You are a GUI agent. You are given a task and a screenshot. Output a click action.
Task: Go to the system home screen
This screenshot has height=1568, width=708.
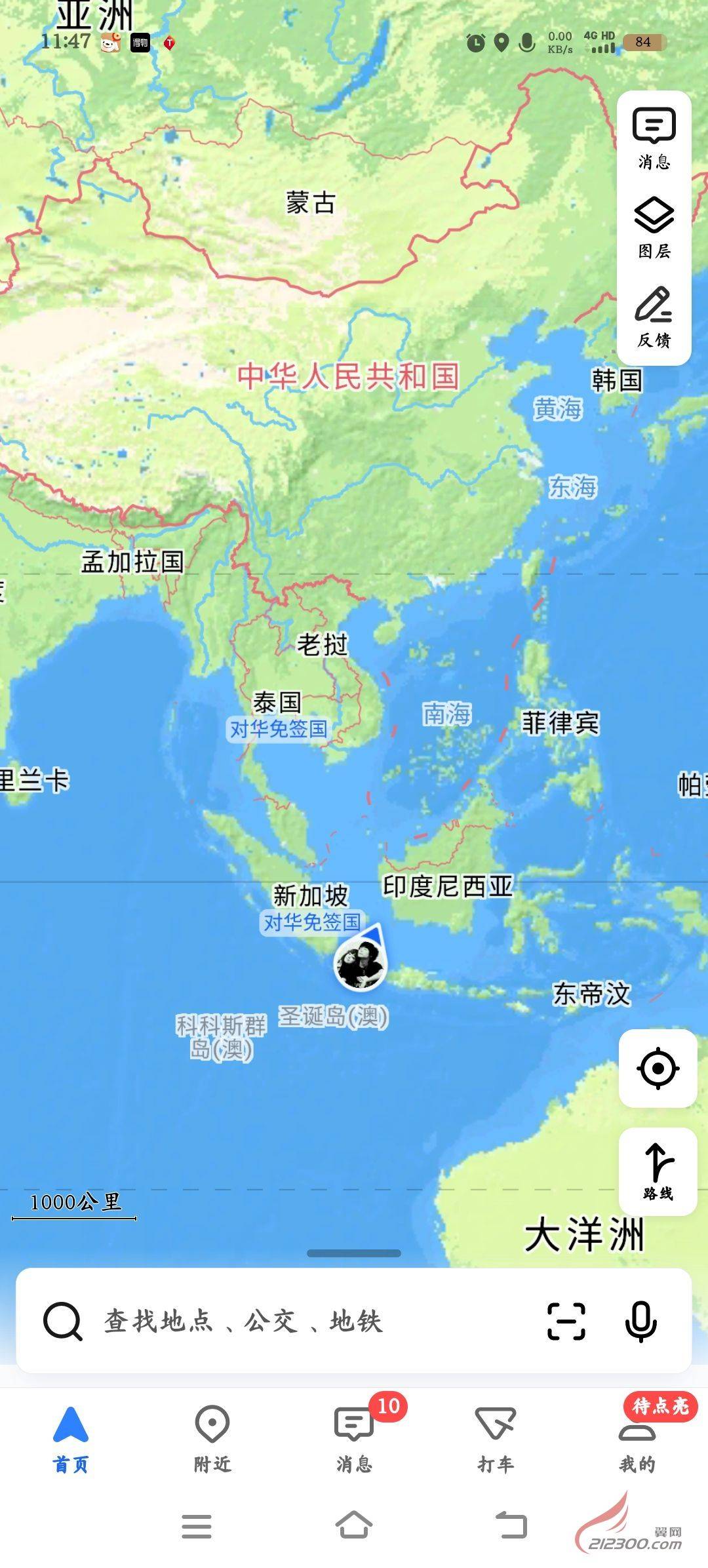pos(354,1525)
